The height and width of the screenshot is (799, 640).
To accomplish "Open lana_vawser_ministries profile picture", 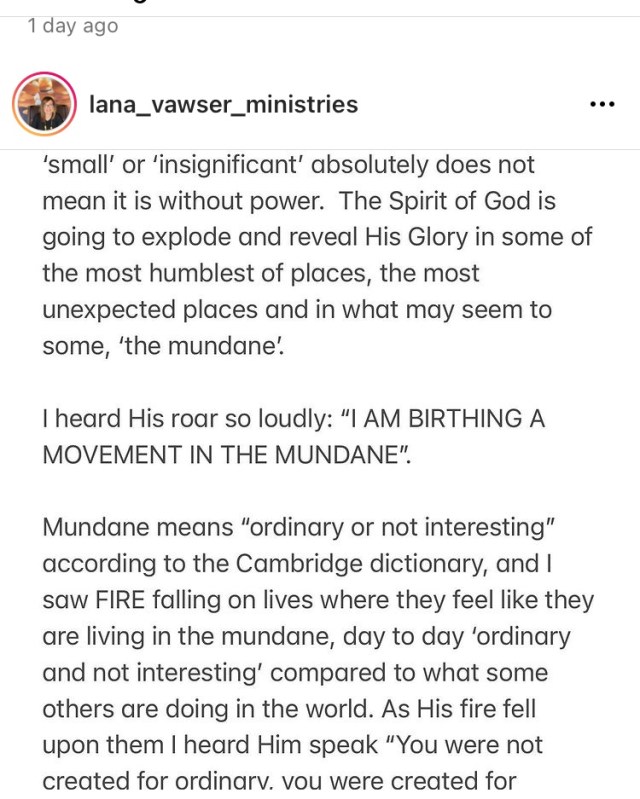I will (44, 104).
